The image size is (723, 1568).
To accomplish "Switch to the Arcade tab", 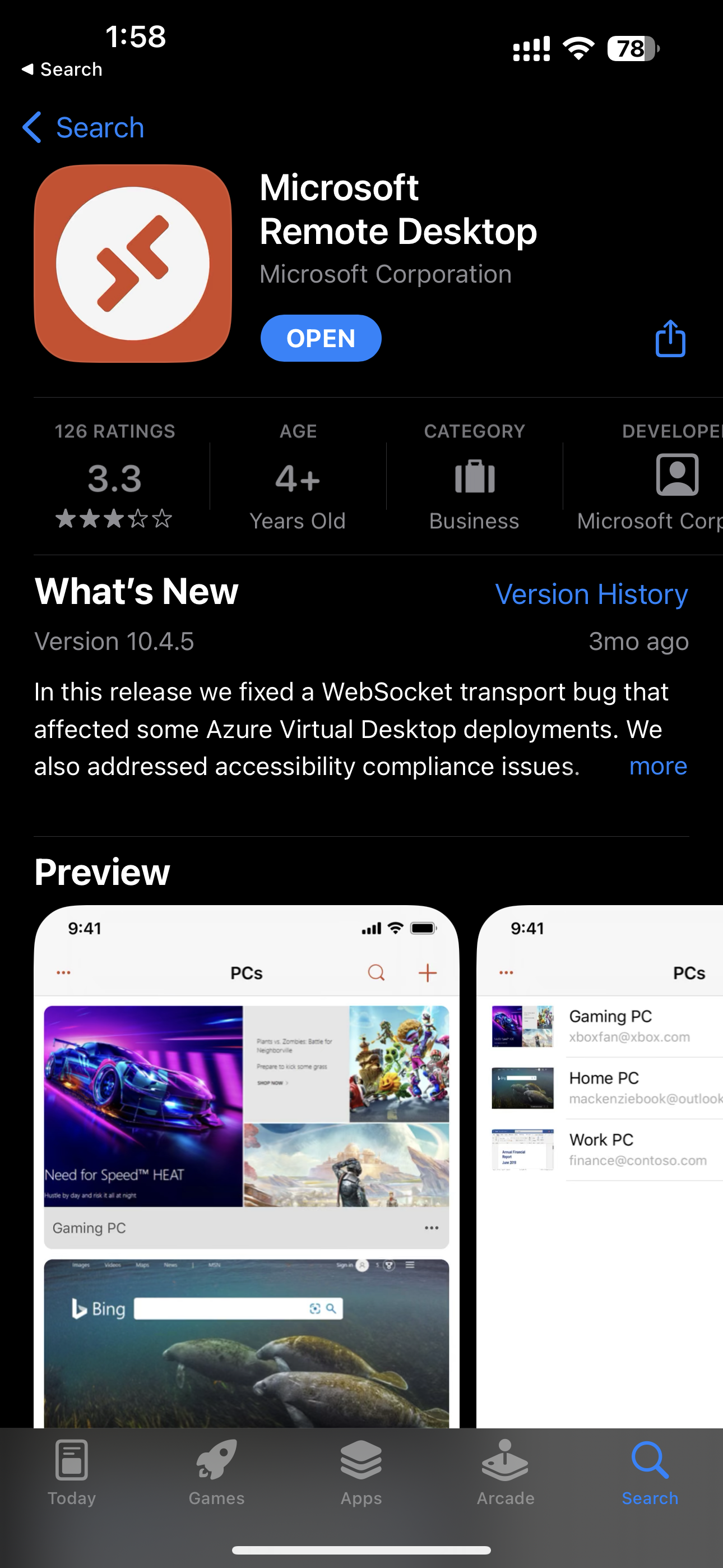I will (x=505, y=1472).
